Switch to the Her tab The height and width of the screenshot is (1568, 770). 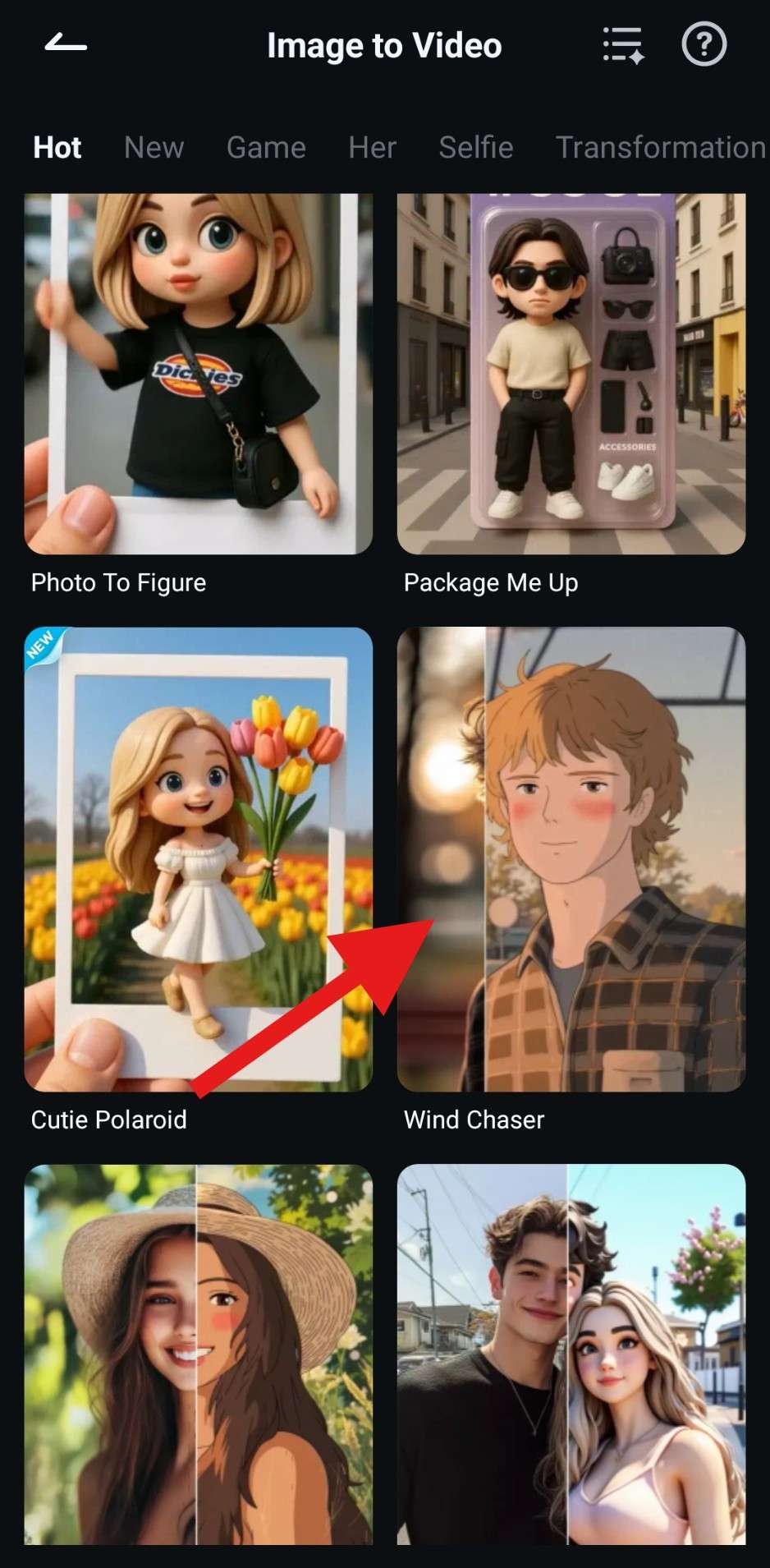tap(372, 148)
